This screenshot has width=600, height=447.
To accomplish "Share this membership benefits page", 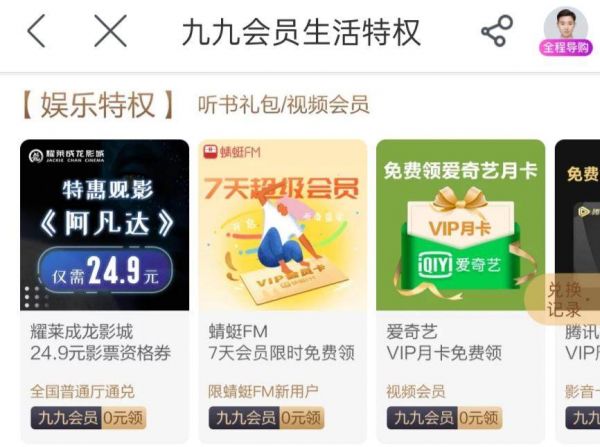I will [496, 32].
